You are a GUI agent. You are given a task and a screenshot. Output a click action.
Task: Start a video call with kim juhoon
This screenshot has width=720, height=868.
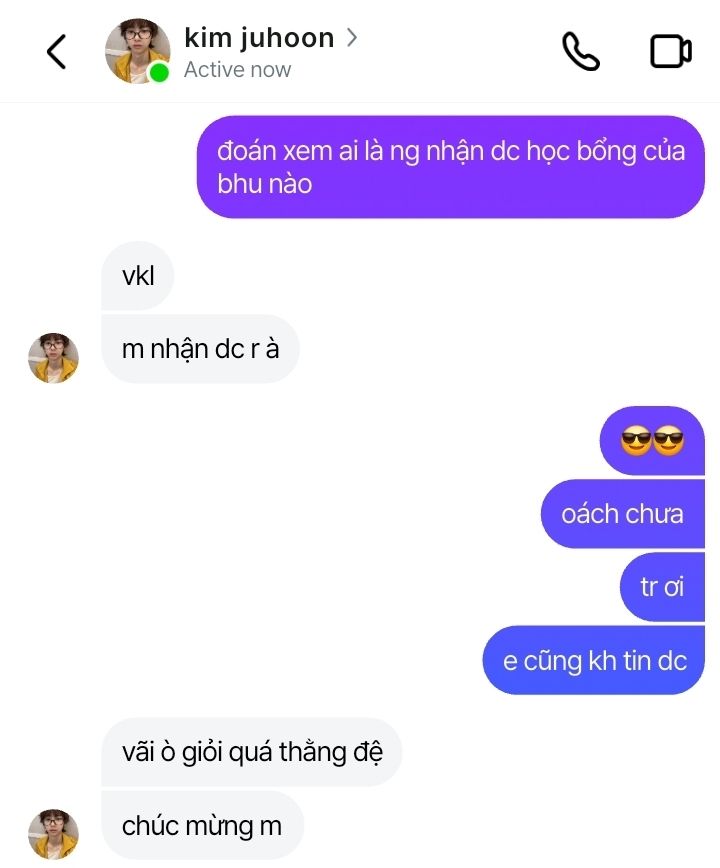[x=670, y=51]
